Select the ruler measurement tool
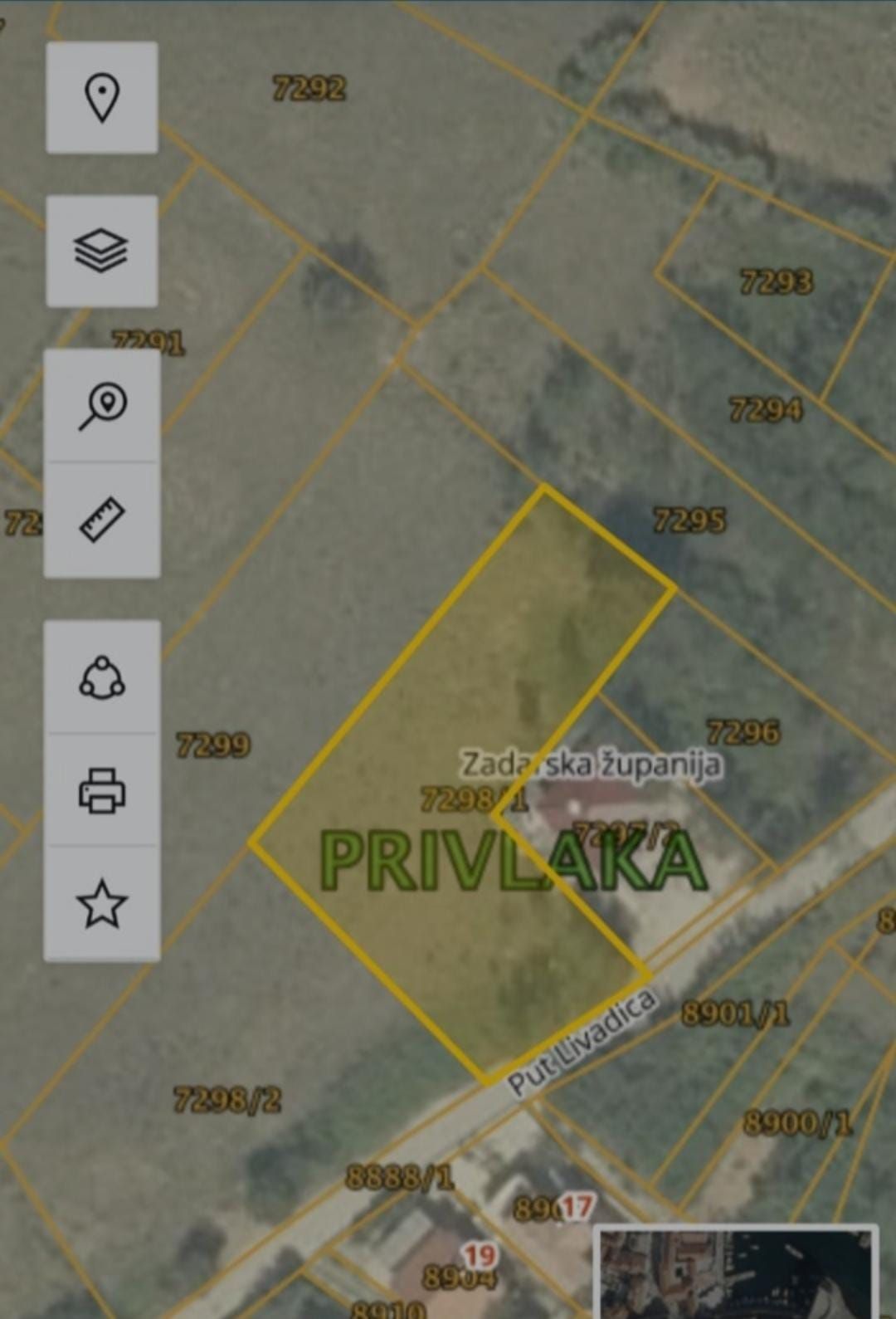Screen dimensions: 896x1319 (102, 520)
